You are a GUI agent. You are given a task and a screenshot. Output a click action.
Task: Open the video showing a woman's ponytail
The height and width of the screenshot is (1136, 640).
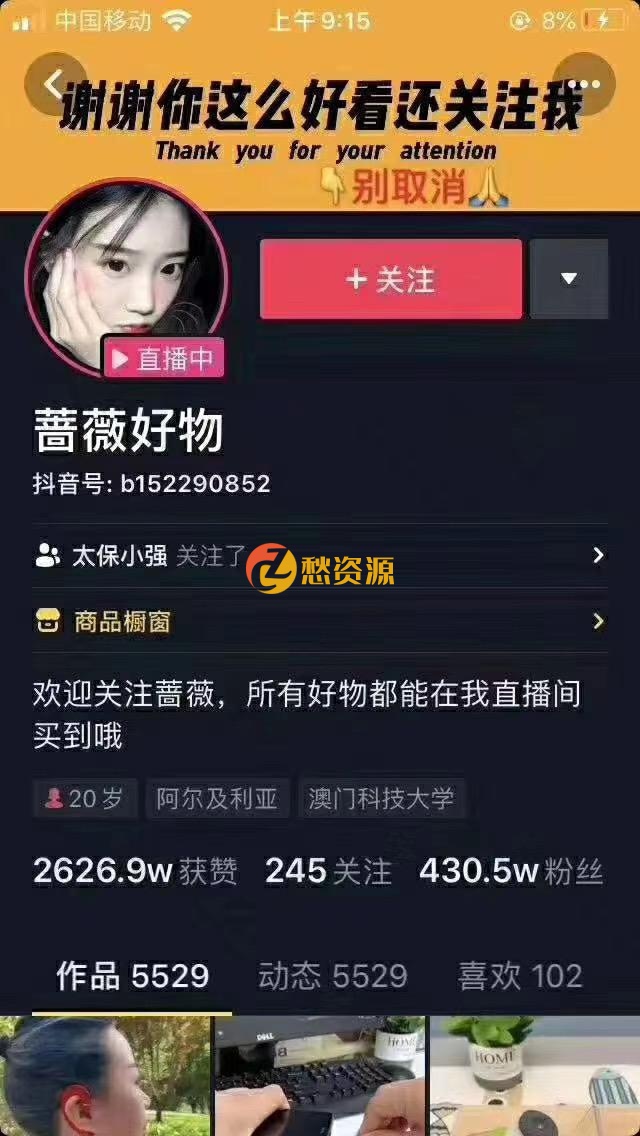pos(104,1076)
